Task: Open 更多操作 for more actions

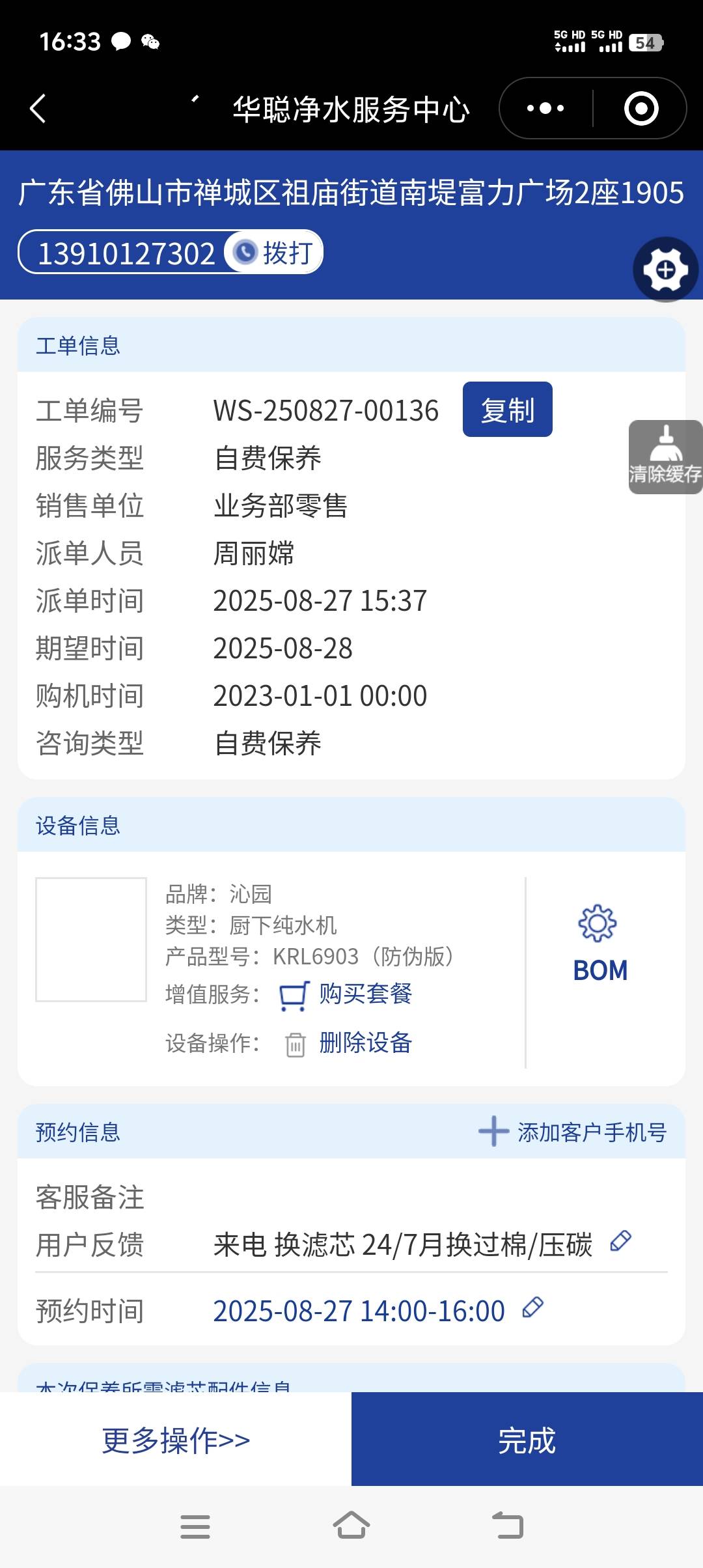Action: [176, 1440]
